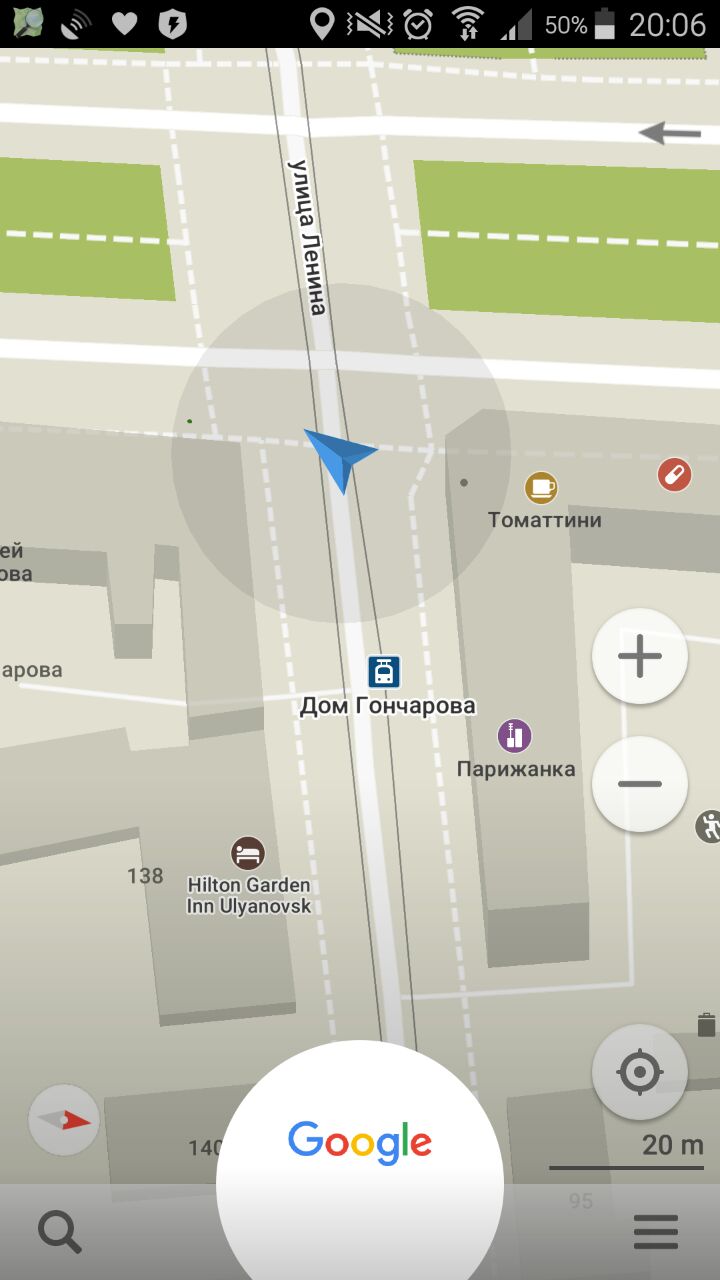Select the Hilton Garden Inn Ulyanovsk marker
The image size is (720, 1280).
point(248,853)
